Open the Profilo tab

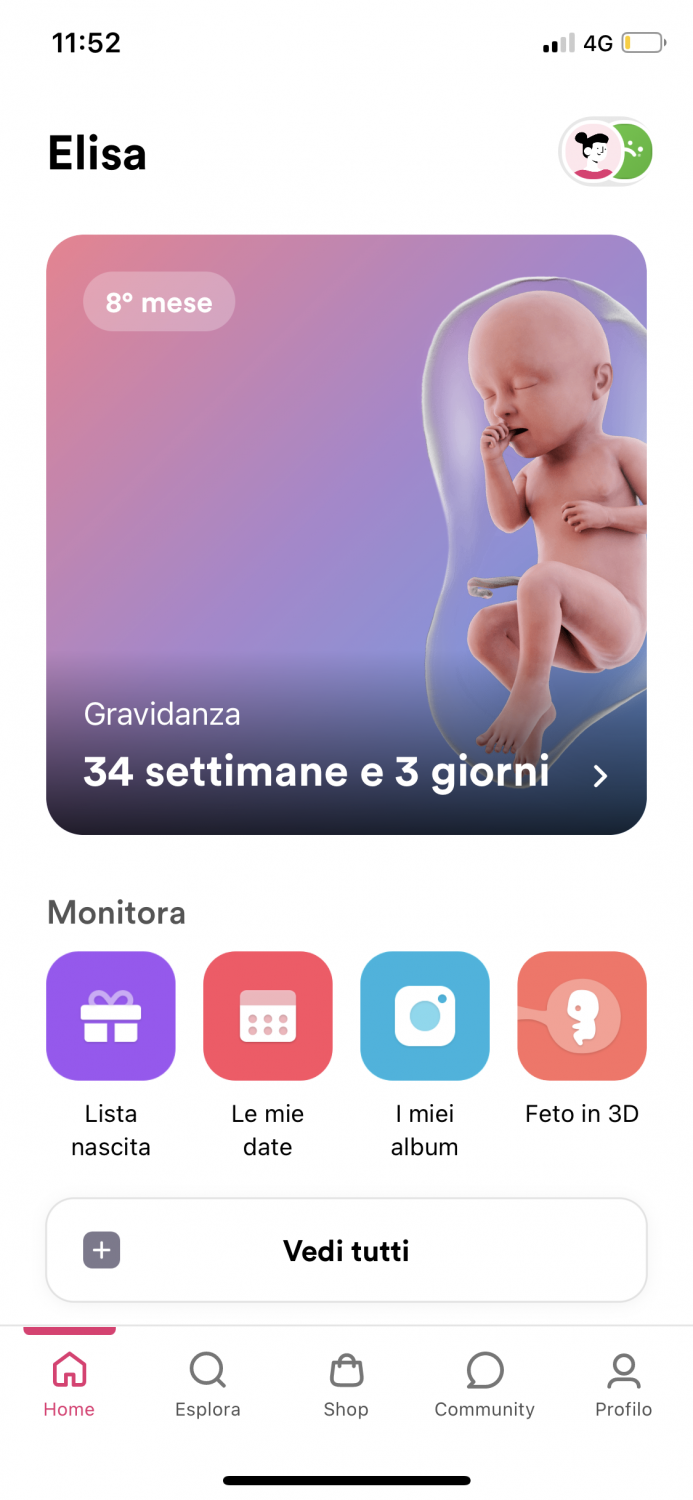(623, 1383)
